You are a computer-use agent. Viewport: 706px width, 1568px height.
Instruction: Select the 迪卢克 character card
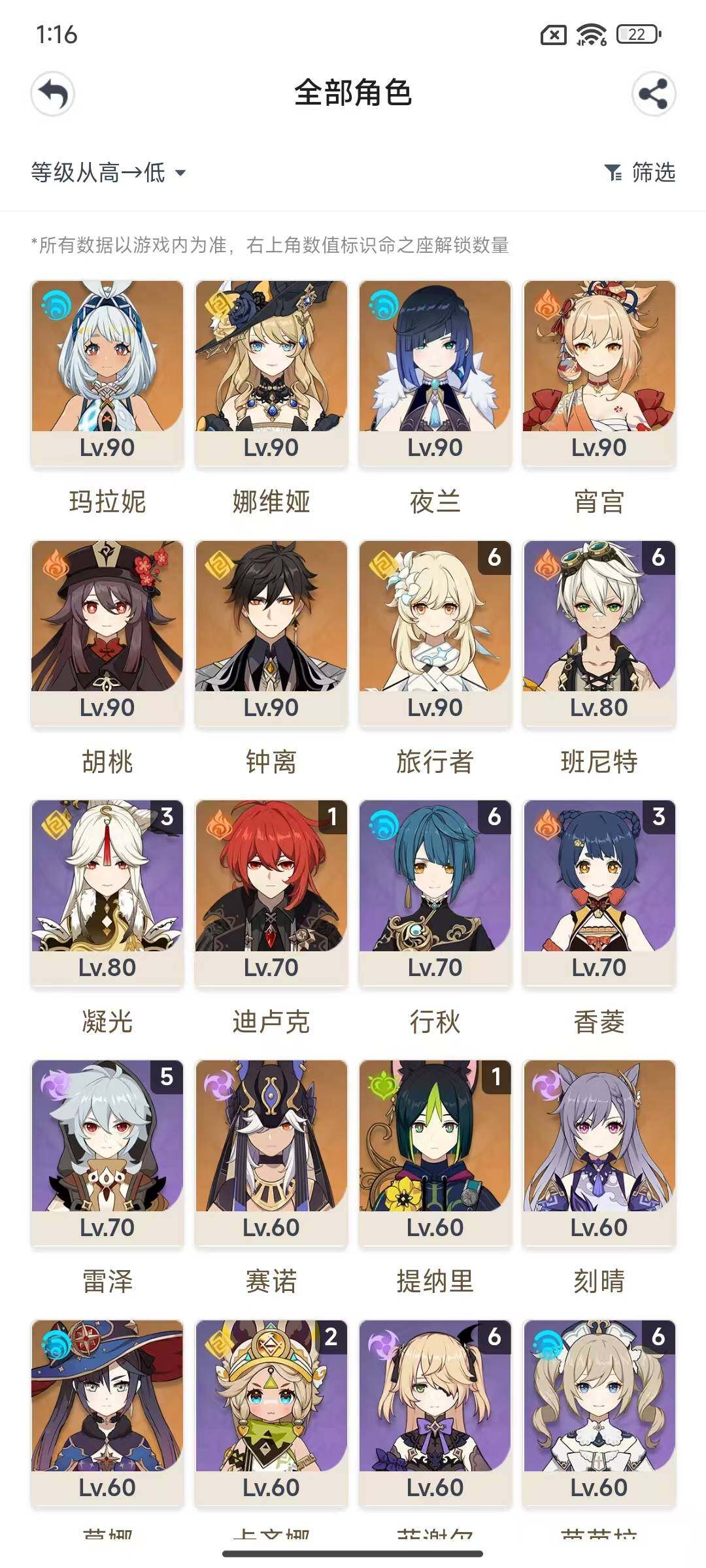tap(271, 892)
